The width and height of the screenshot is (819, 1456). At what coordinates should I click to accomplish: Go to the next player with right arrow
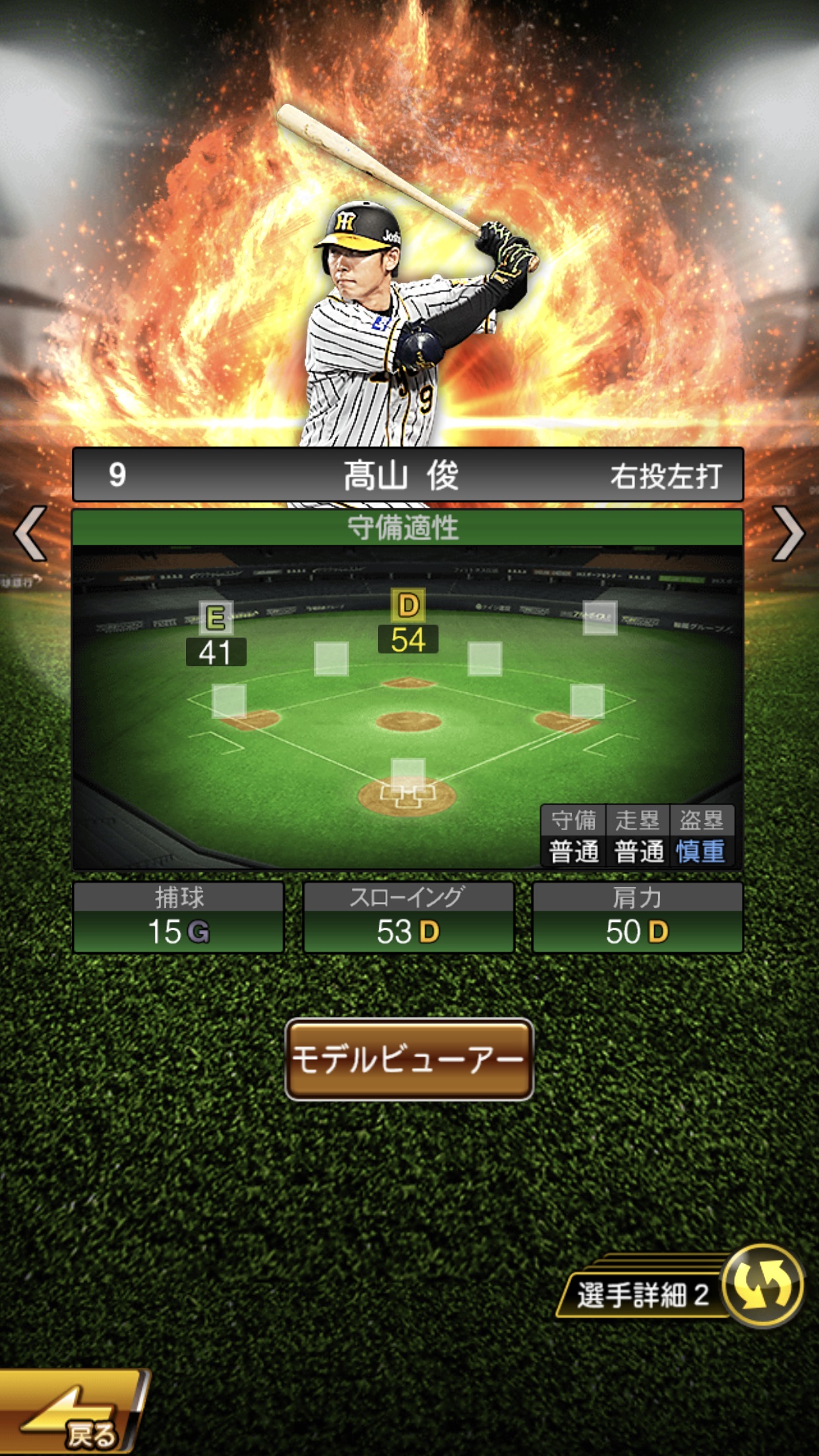[x=788, y=533]
